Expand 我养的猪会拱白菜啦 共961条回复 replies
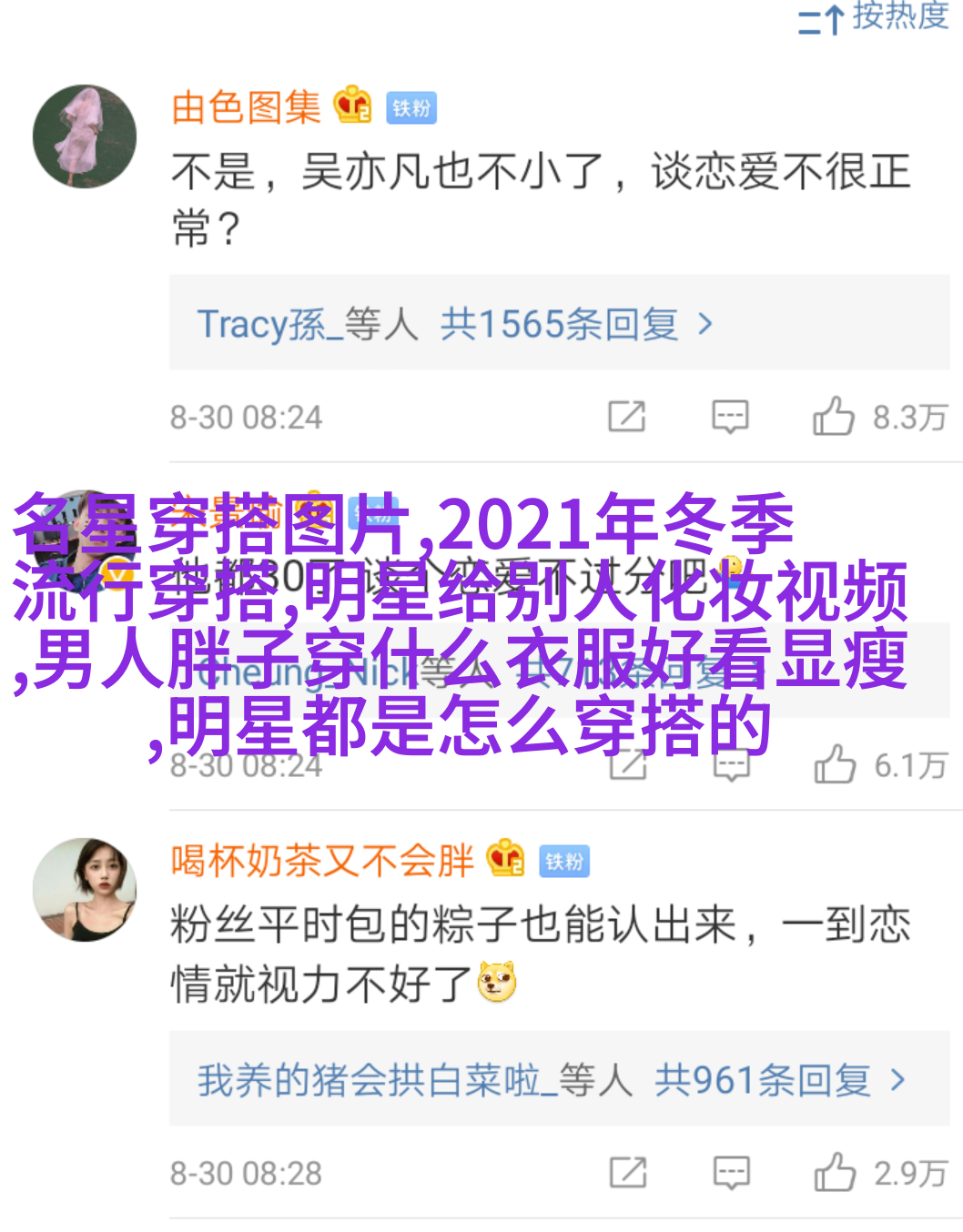Screen dimensions: 963x1232 point(552,1081)
